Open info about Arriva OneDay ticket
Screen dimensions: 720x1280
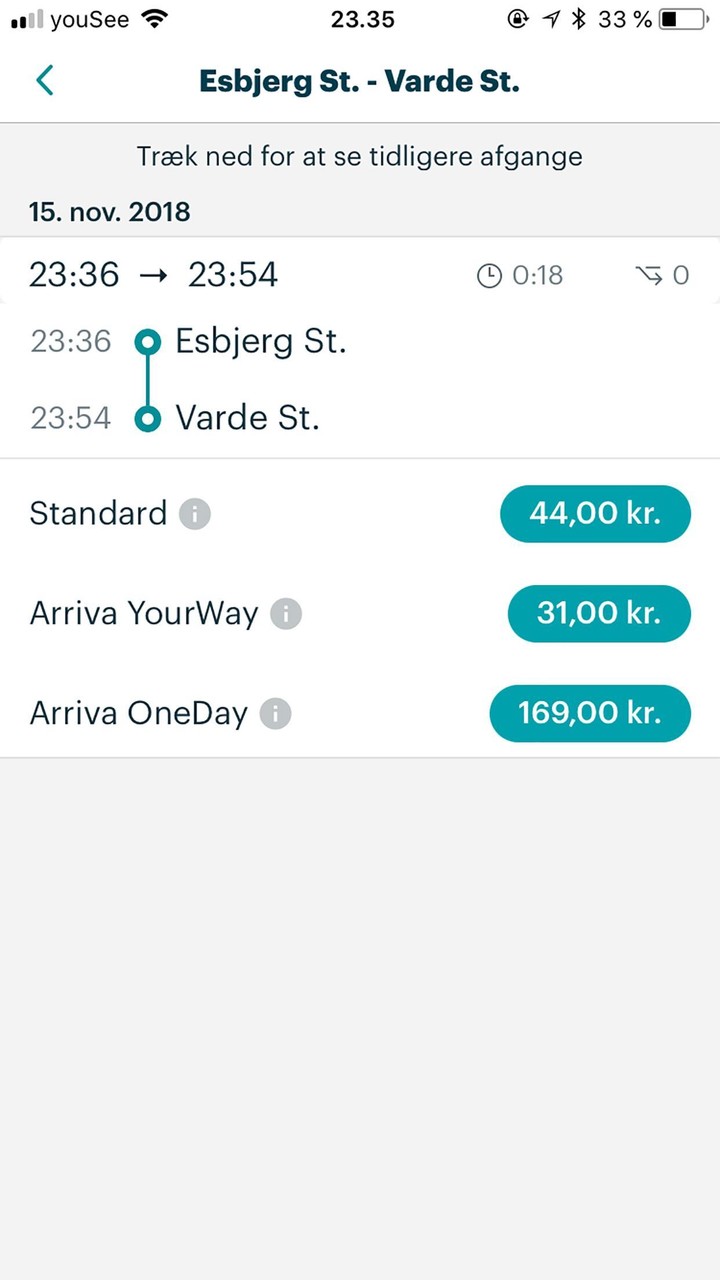[x=275, y=713]
